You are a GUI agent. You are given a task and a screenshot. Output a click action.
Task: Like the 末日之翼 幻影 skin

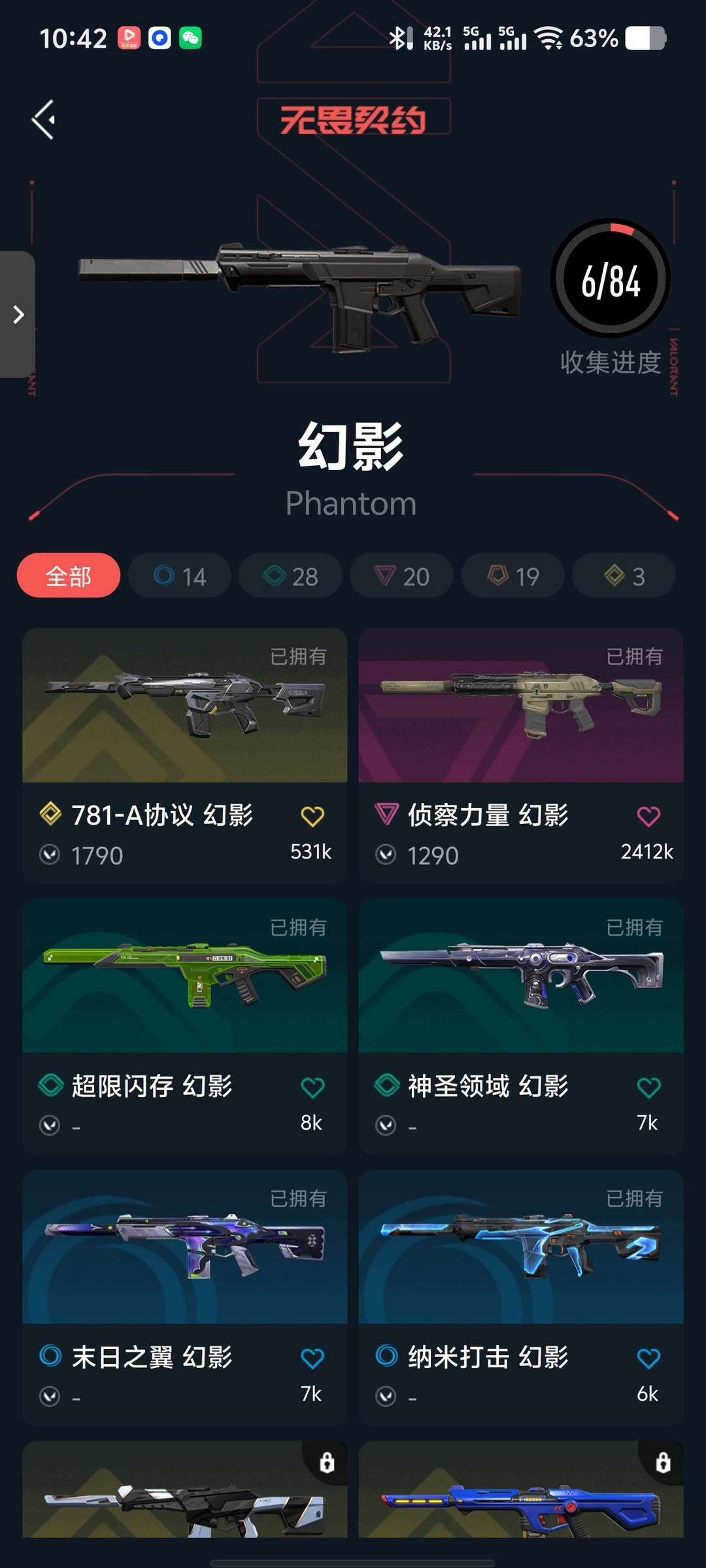(312, 1358)
